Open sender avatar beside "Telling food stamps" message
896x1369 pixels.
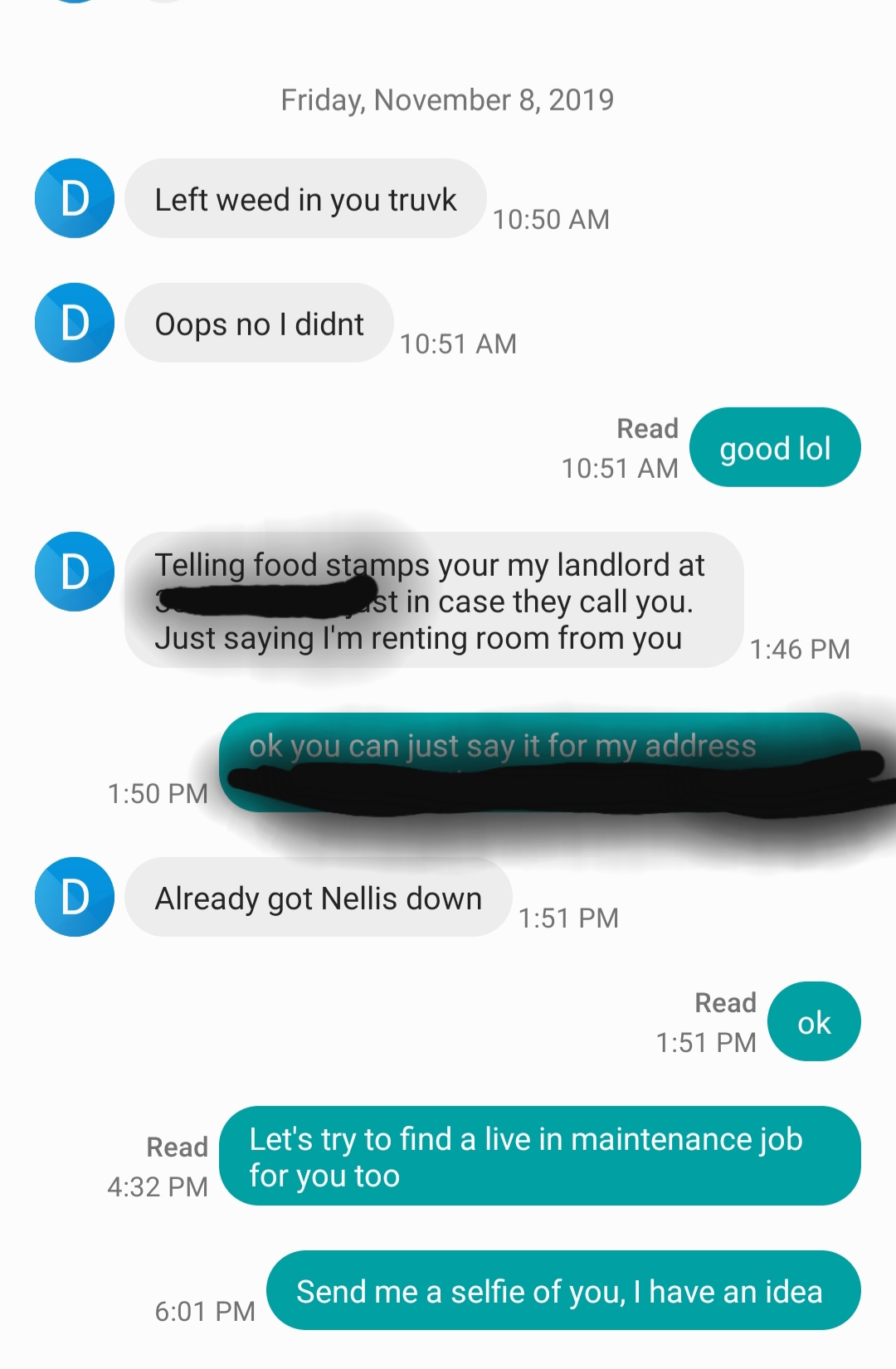click(x=75, y=572)
